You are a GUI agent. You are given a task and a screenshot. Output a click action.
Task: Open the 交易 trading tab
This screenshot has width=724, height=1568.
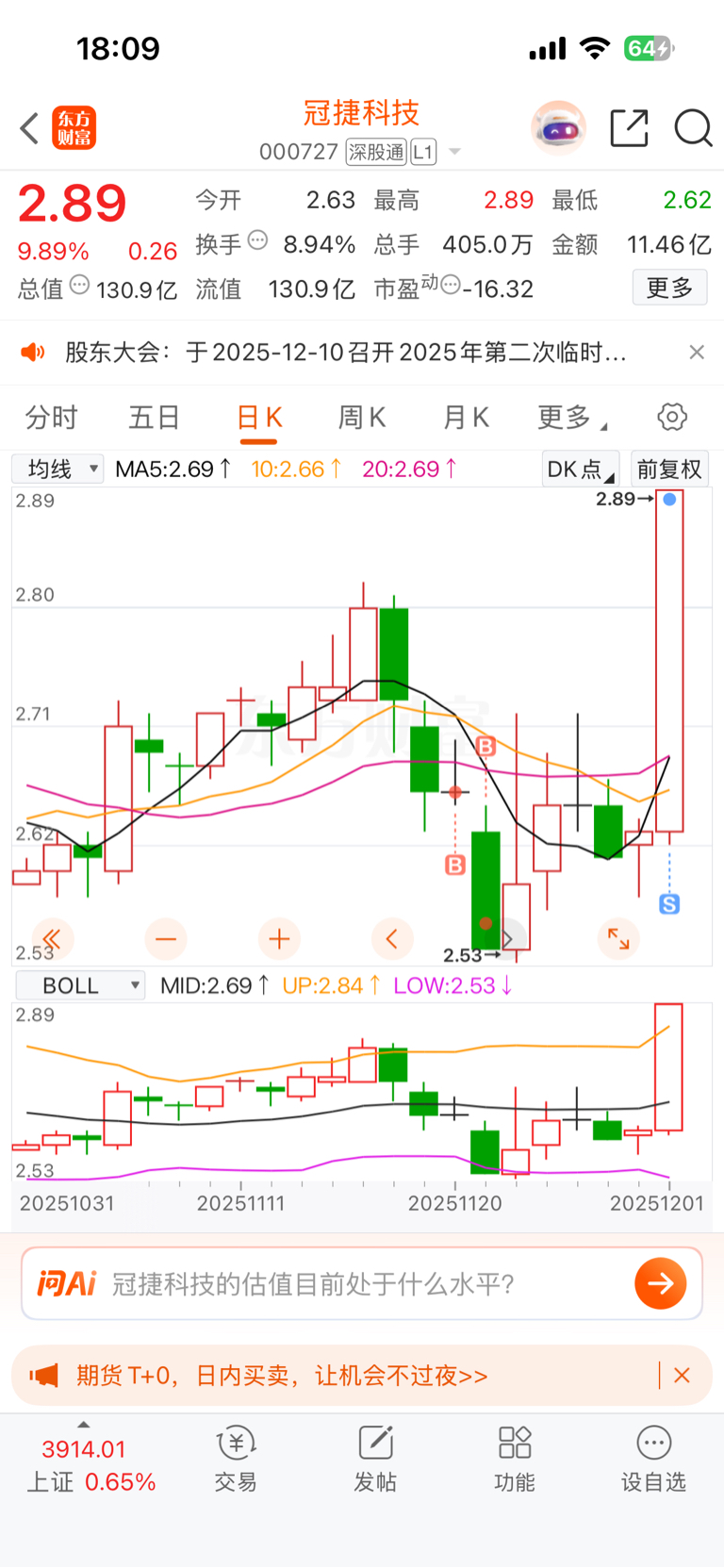[236, 1459]
